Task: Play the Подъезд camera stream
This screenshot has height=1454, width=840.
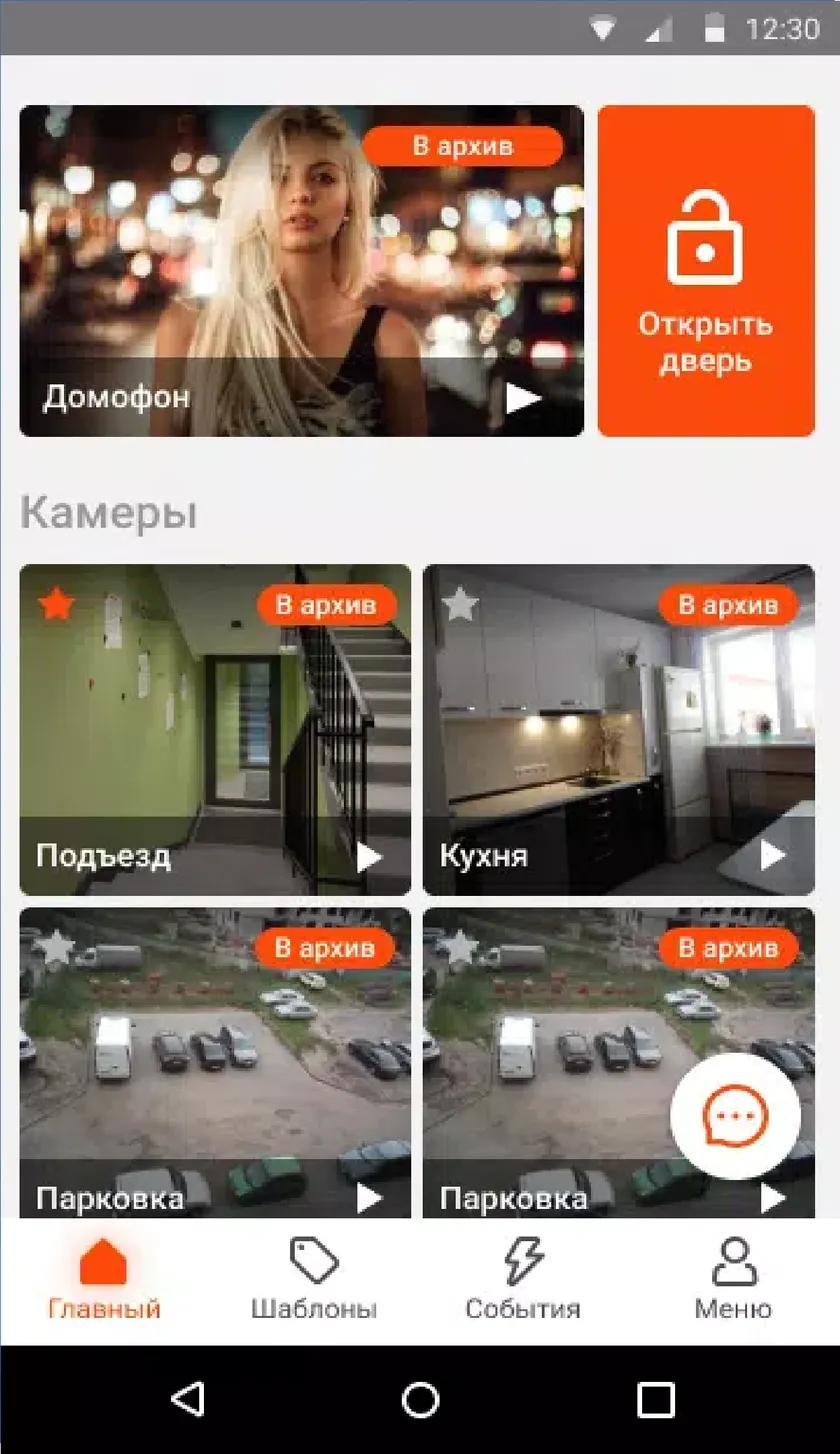Action: click(x=369, y=856)
